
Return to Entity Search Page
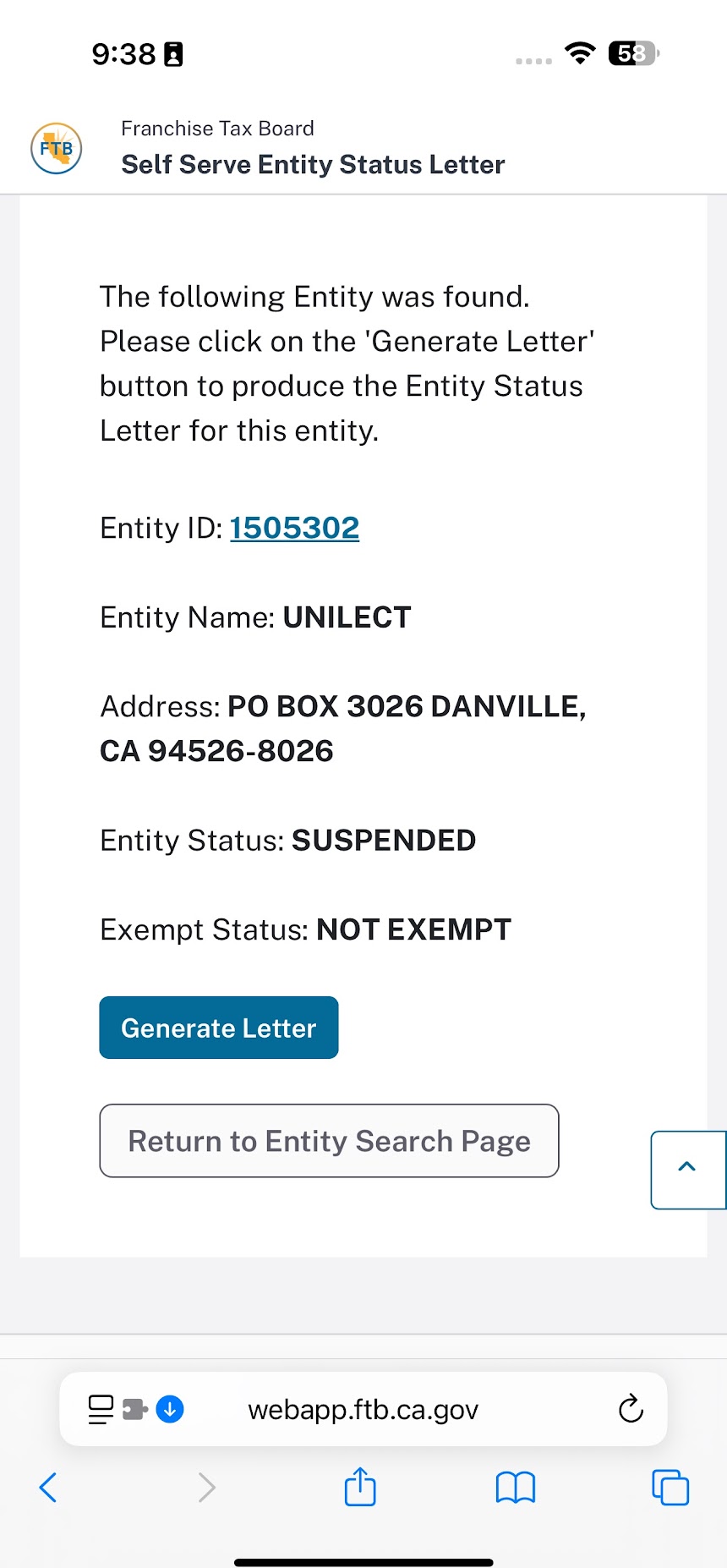329,1141
